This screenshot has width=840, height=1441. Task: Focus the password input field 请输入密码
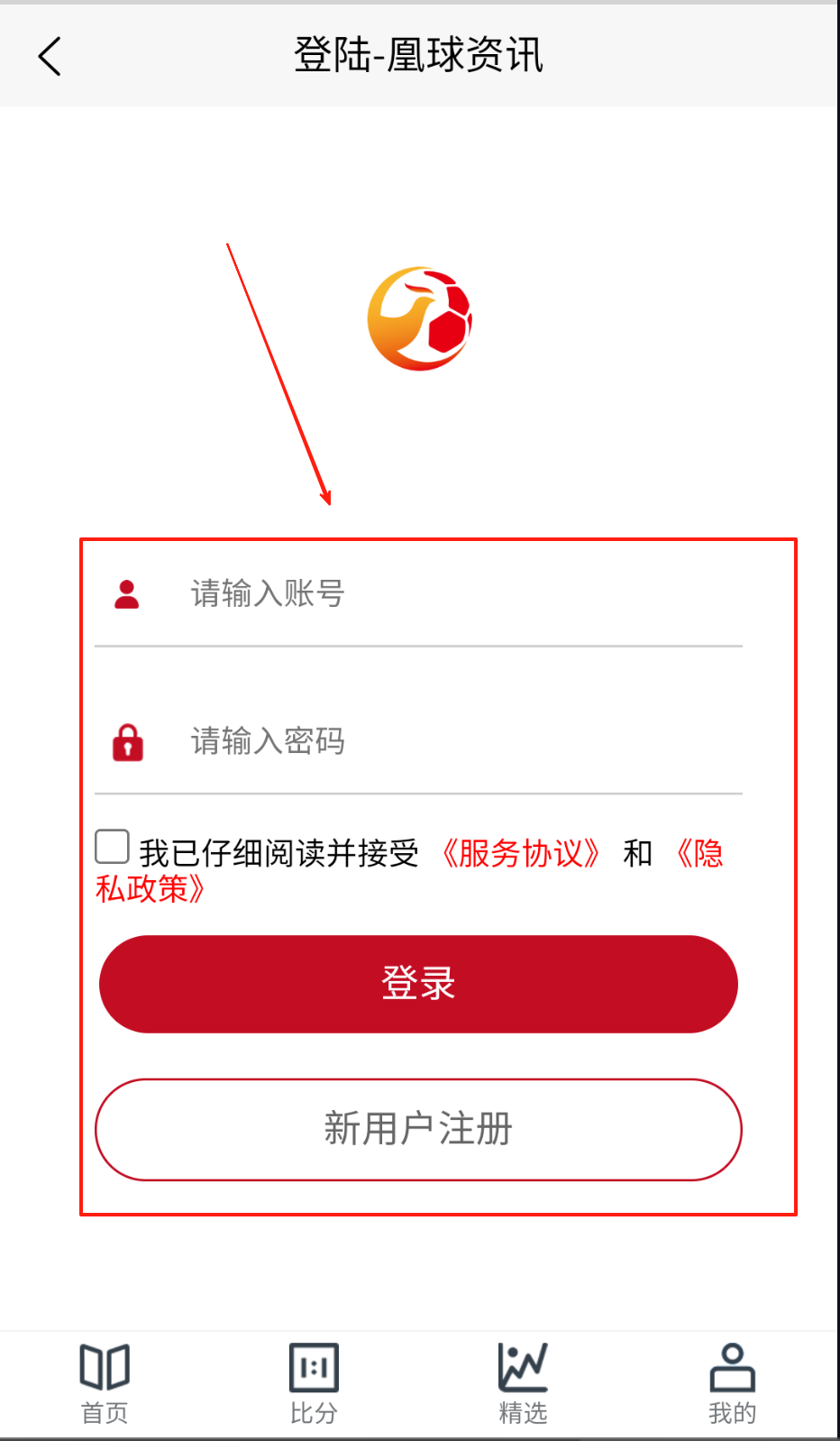[451, 741]
